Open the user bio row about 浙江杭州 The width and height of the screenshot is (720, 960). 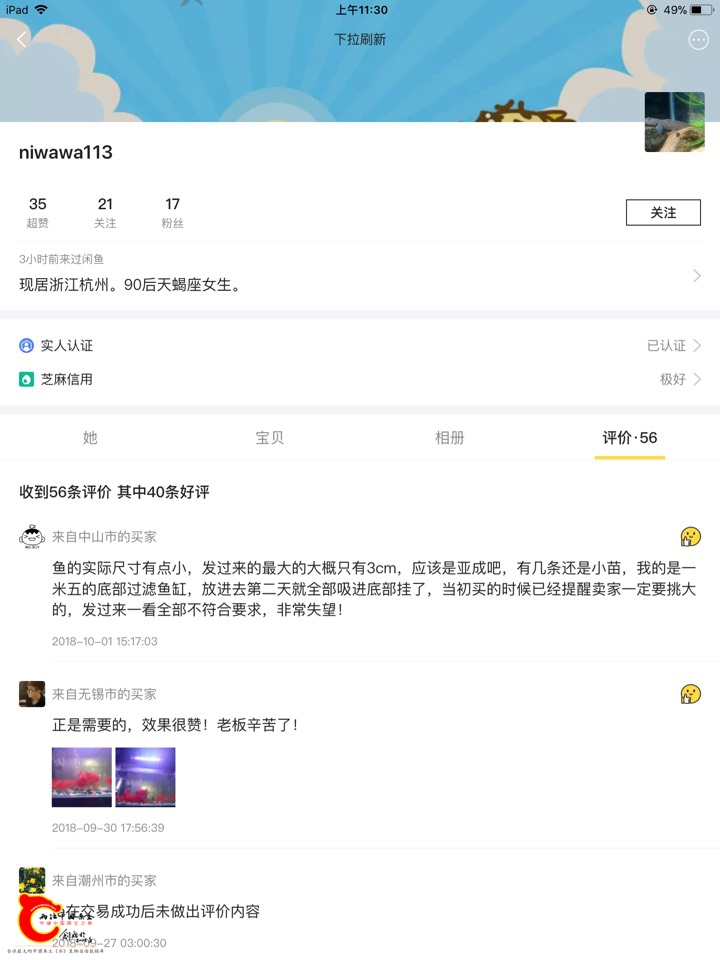tap(360, 275)
